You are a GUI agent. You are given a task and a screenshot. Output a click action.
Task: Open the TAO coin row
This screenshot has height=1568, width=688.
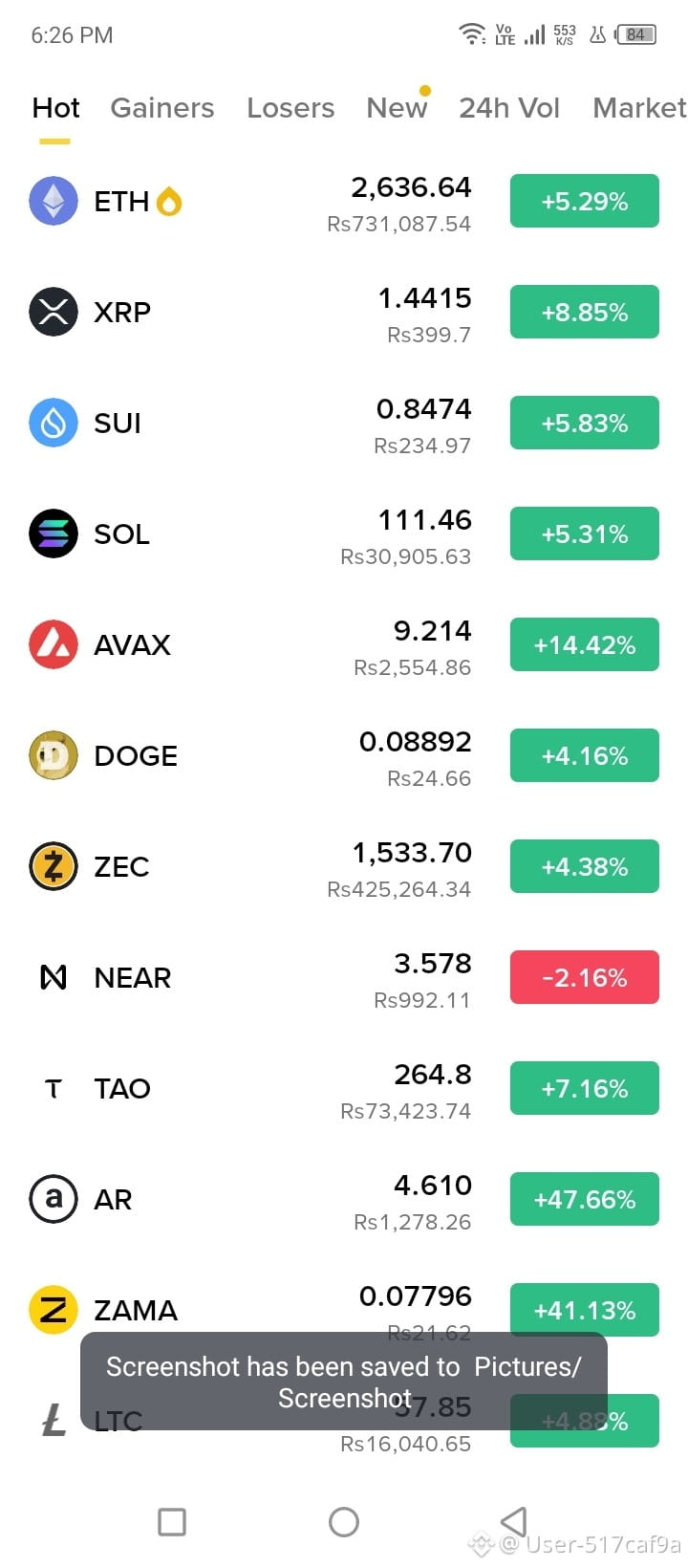pos(344,1089)
